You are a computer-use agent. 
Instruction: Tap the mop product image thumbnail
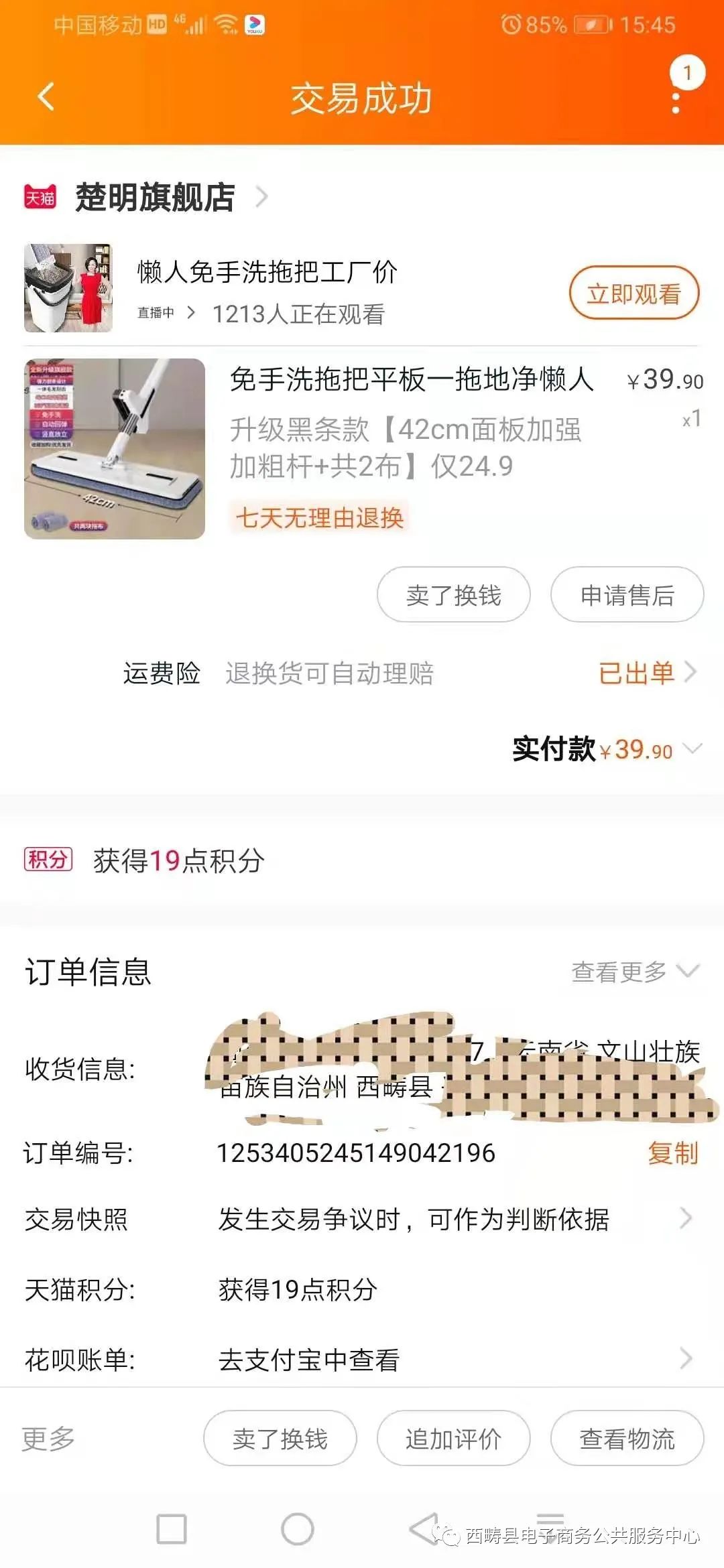(114, 449)
